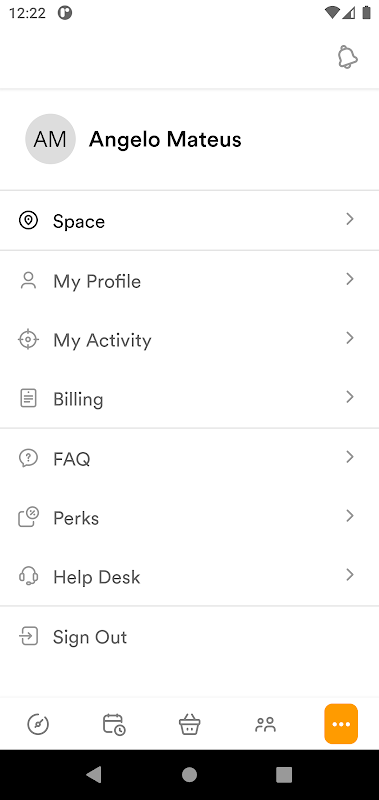Tap Angelo Mateus profile avatar
The height and width of the screenshot is (800, 379).
coord(50,139)
